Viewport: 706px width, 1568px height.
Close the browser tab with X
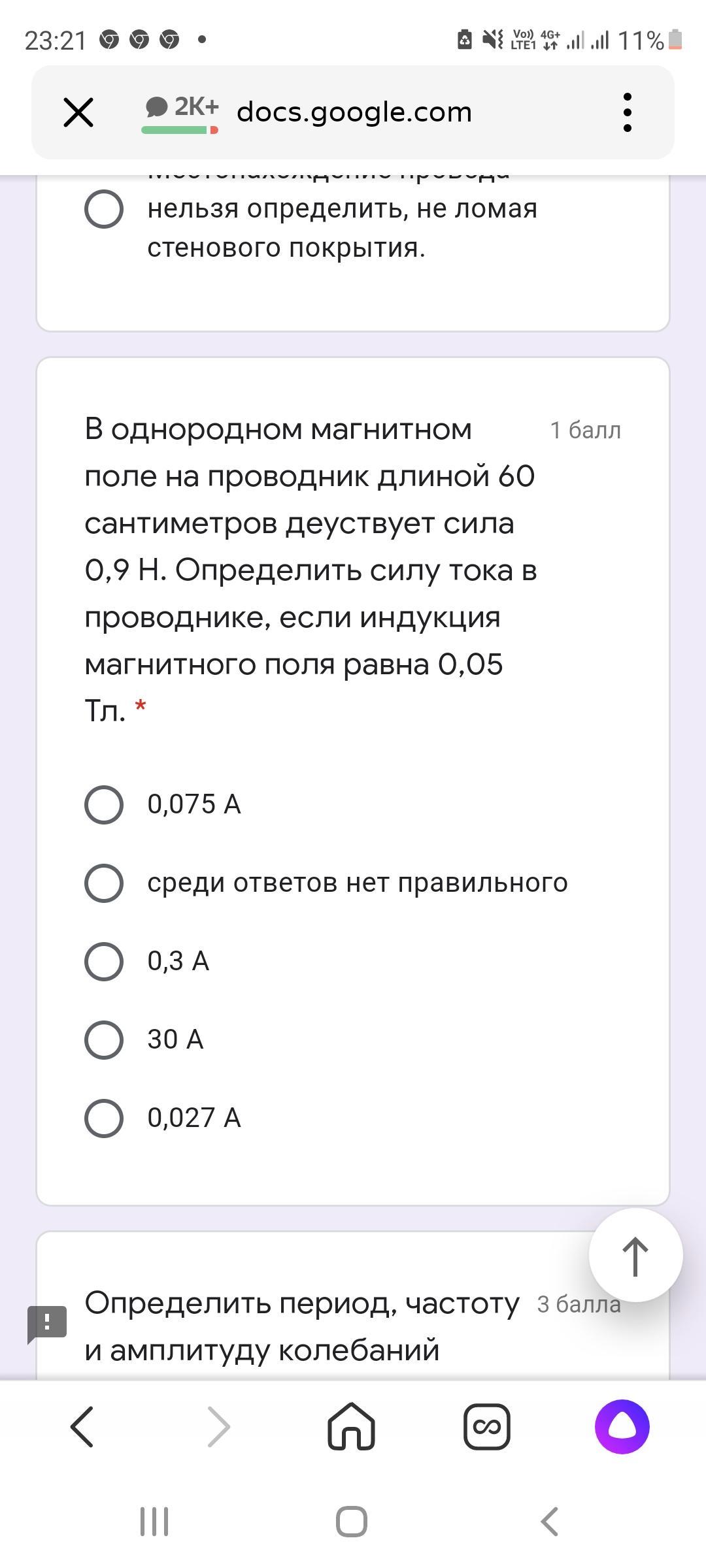(x=78, y=112)
